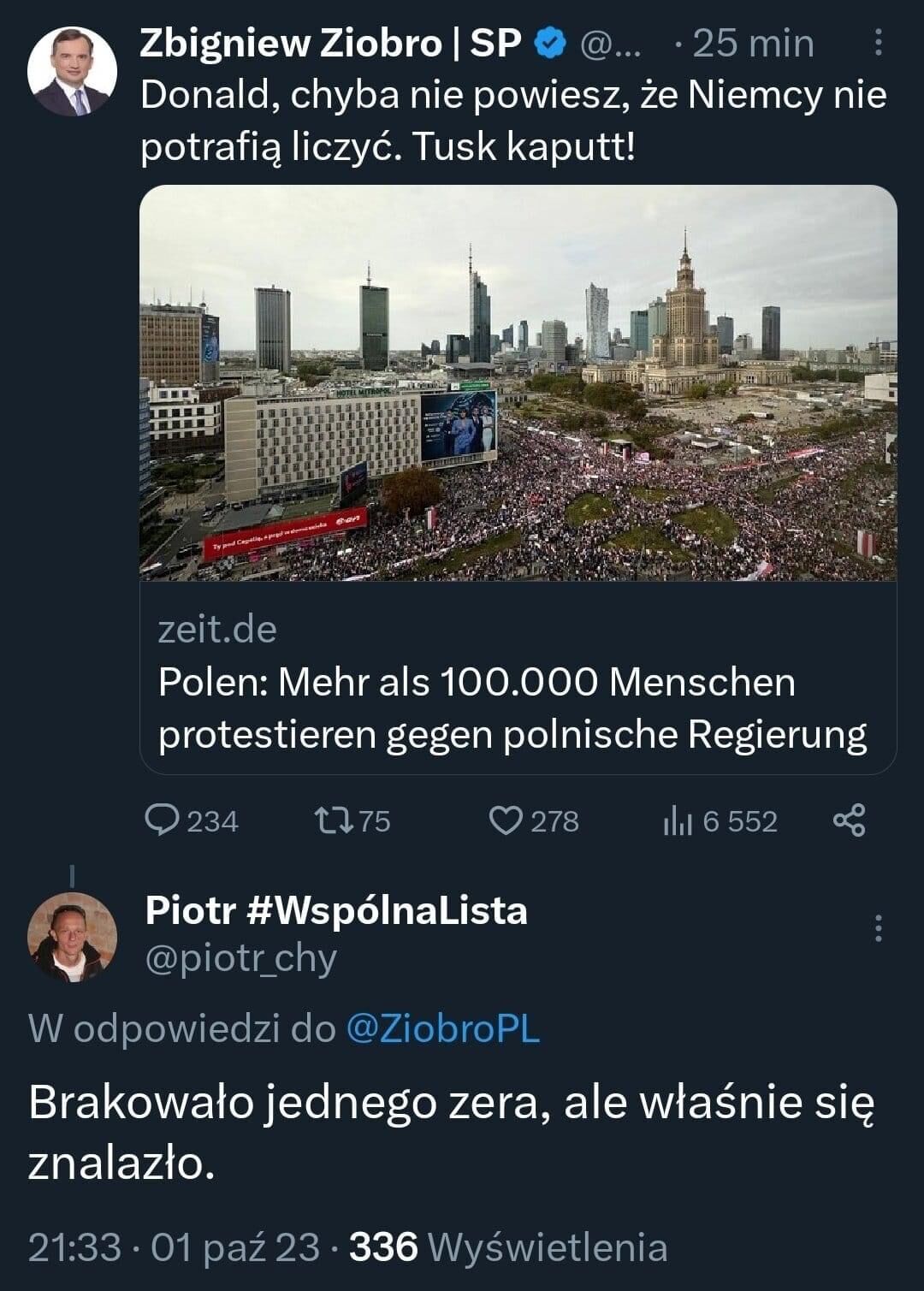View analytics of Ziobro's tweet
Screen dimensions: 924x1291
677,821
